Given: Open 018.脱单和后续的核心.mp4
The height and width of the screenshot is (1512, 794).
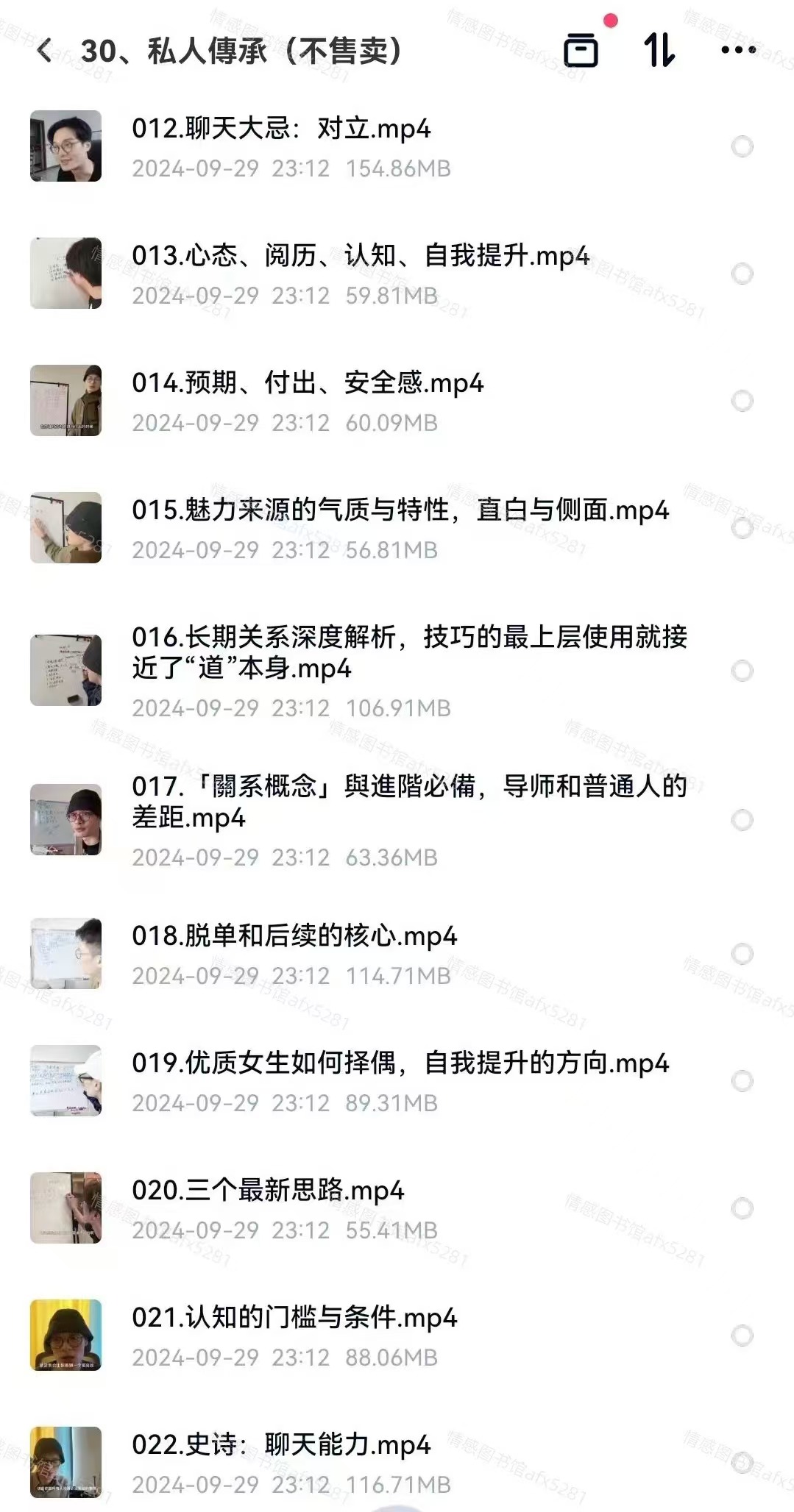Looking at the screenshot, I should pyautogui.click(x=294, y=936).
